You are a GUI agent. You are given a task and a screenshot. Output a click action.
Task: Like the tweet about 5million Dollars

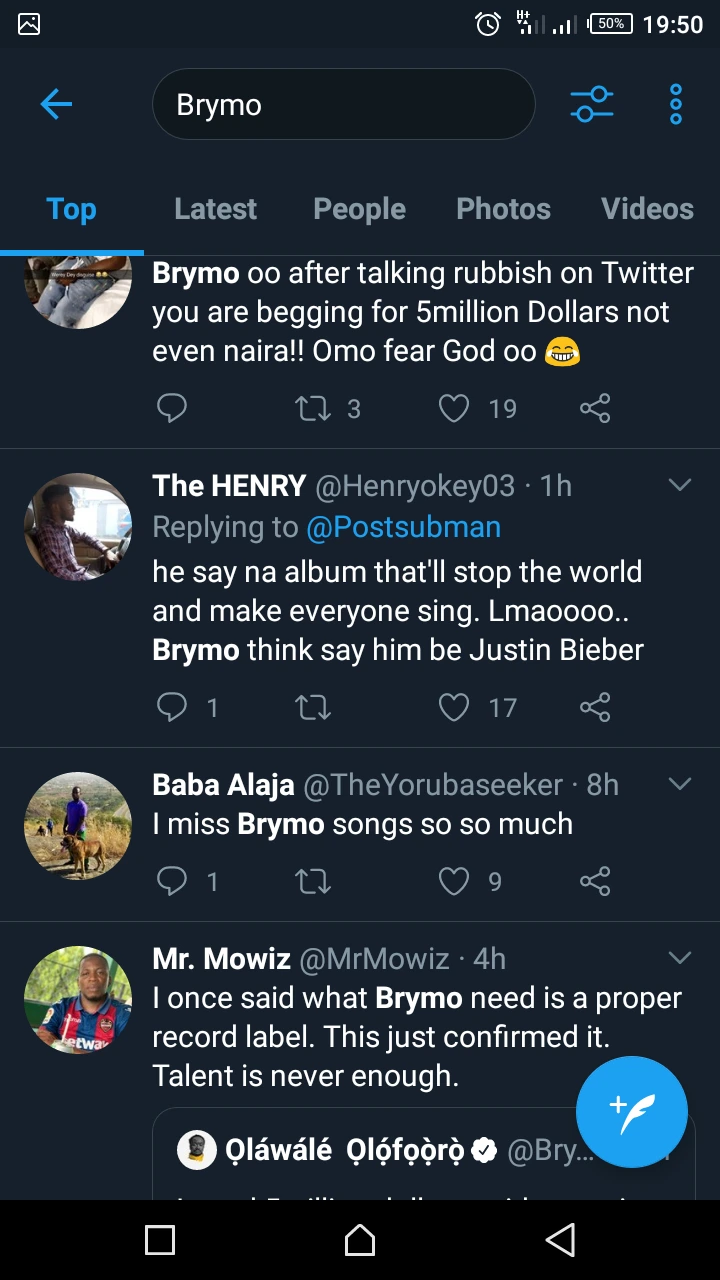pyautogui.click(x=455, y=408)
